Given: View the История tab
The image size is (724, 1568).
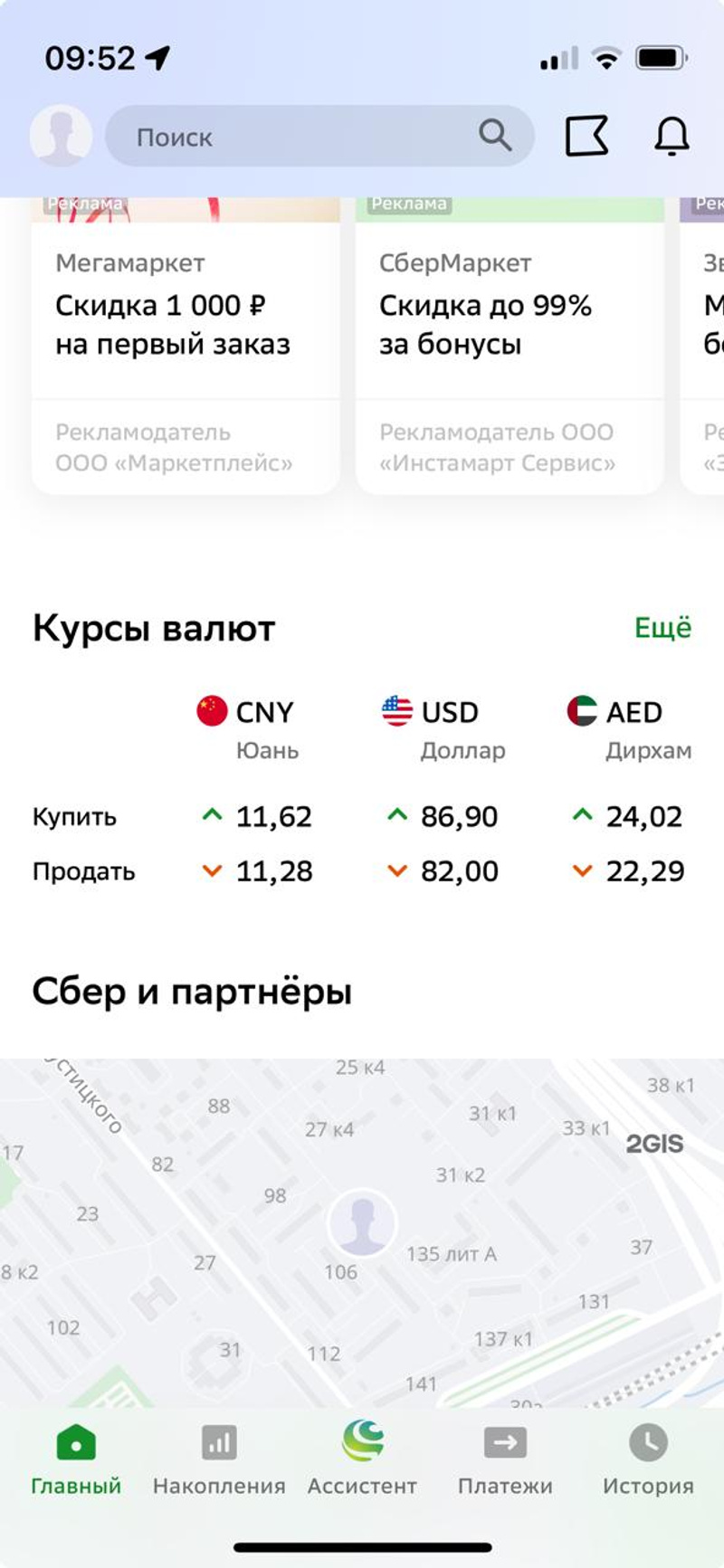Looking at the screenshot, I should point(648,1460).
